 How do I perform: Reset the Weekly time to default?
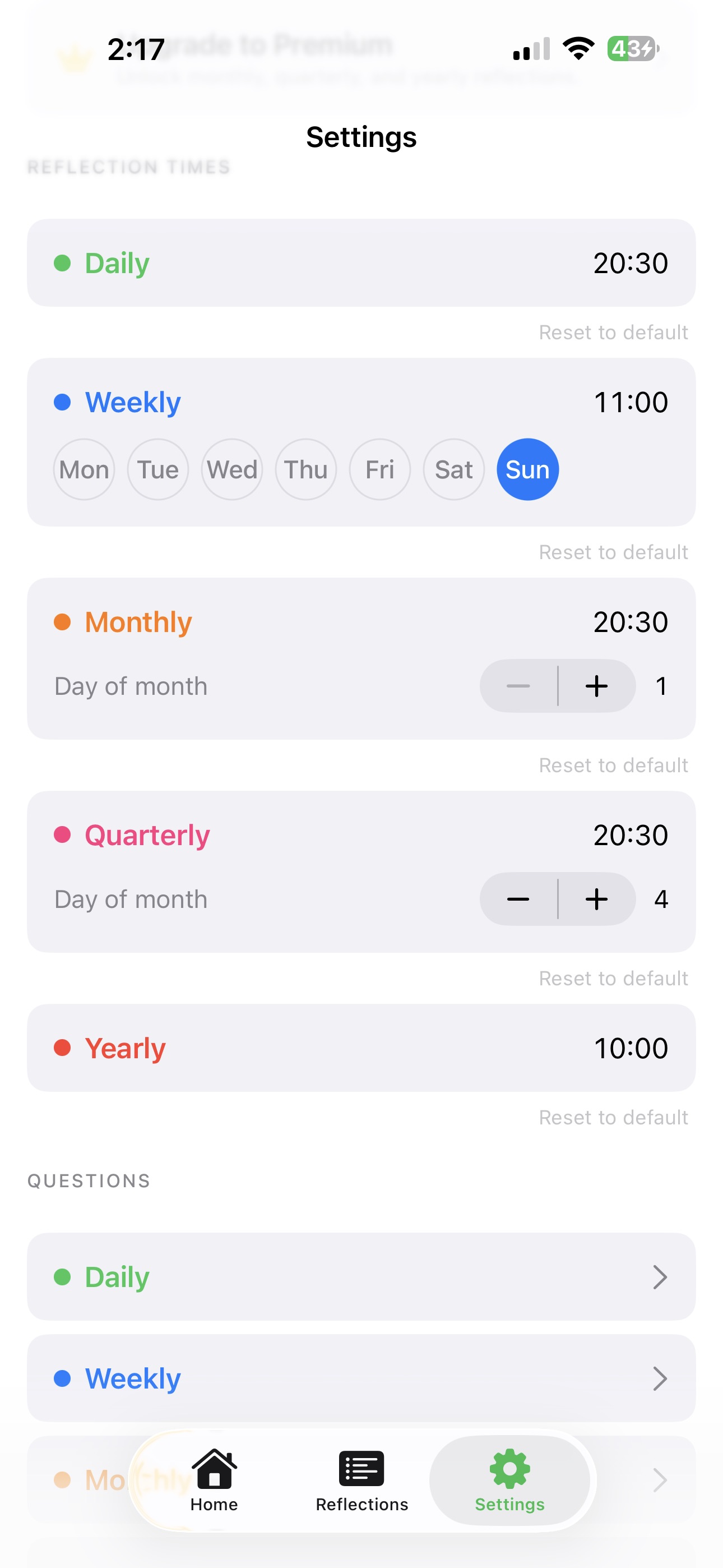614,552
